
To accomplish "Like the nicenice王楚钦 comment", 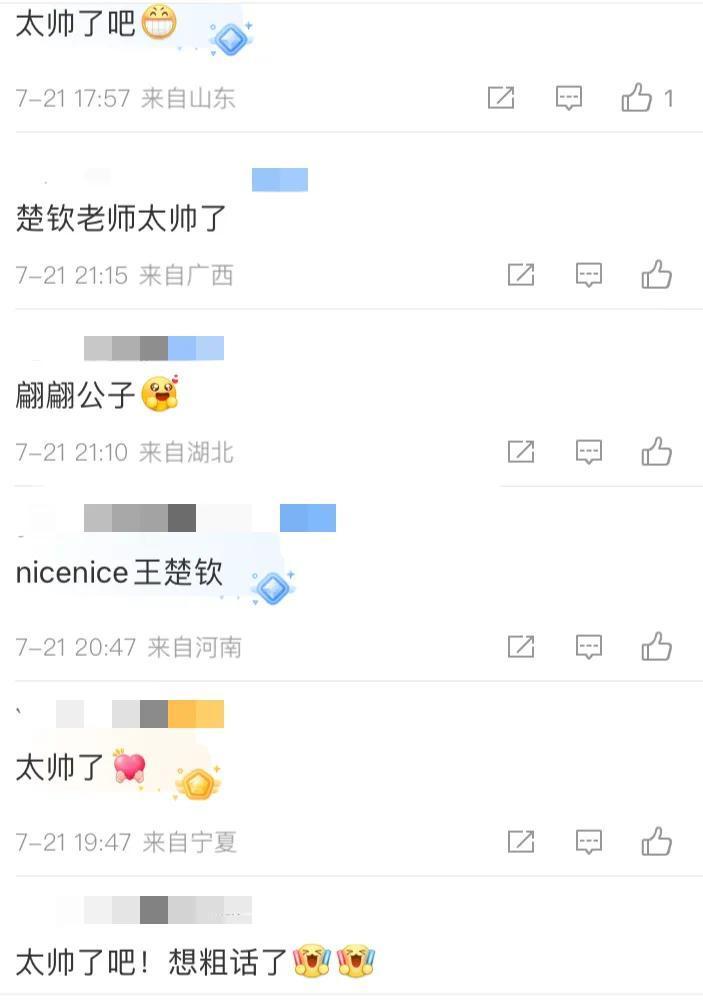I will 657,647.
